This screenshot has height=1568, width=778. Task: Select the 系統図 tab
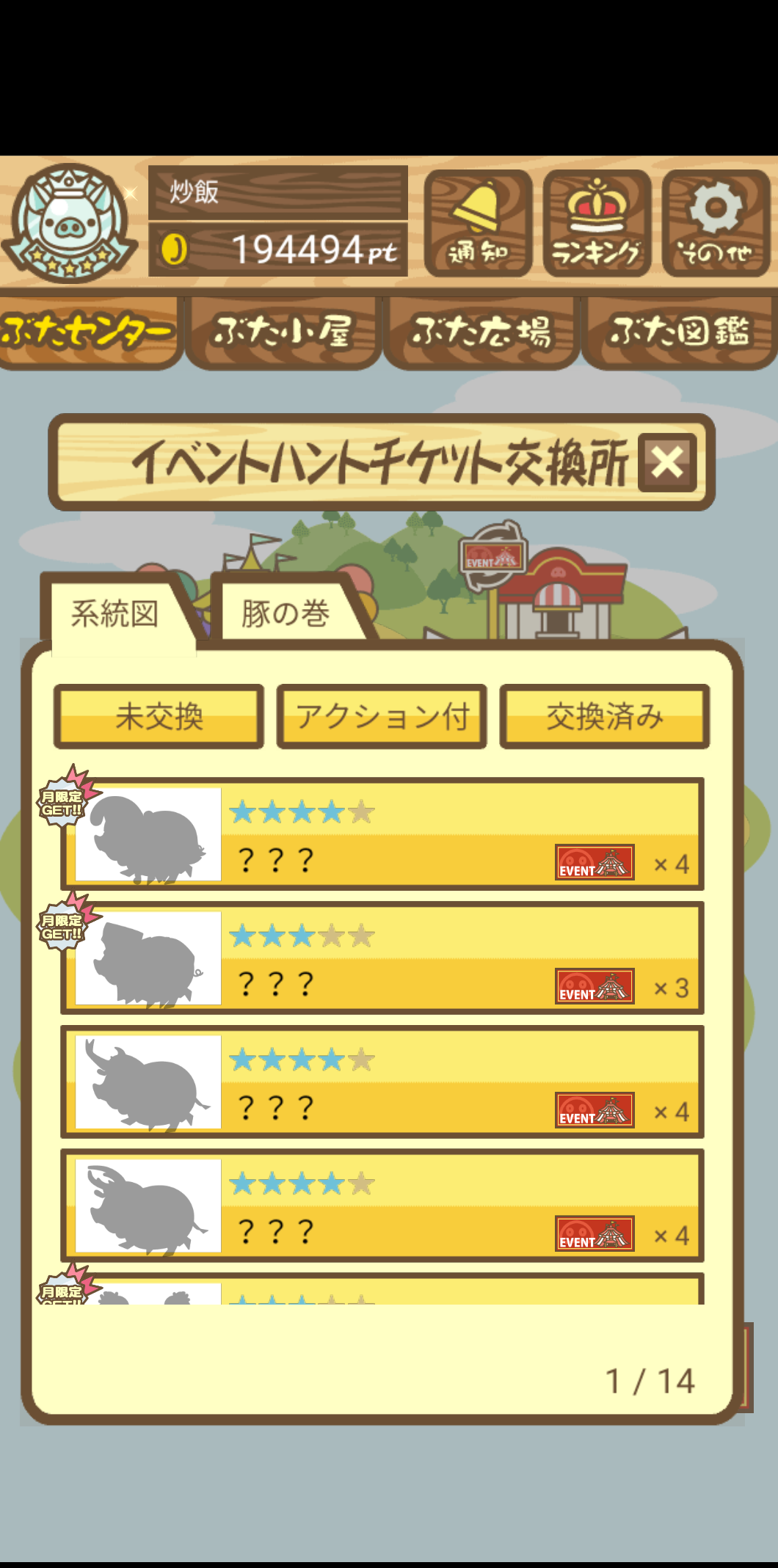(115, 613)
